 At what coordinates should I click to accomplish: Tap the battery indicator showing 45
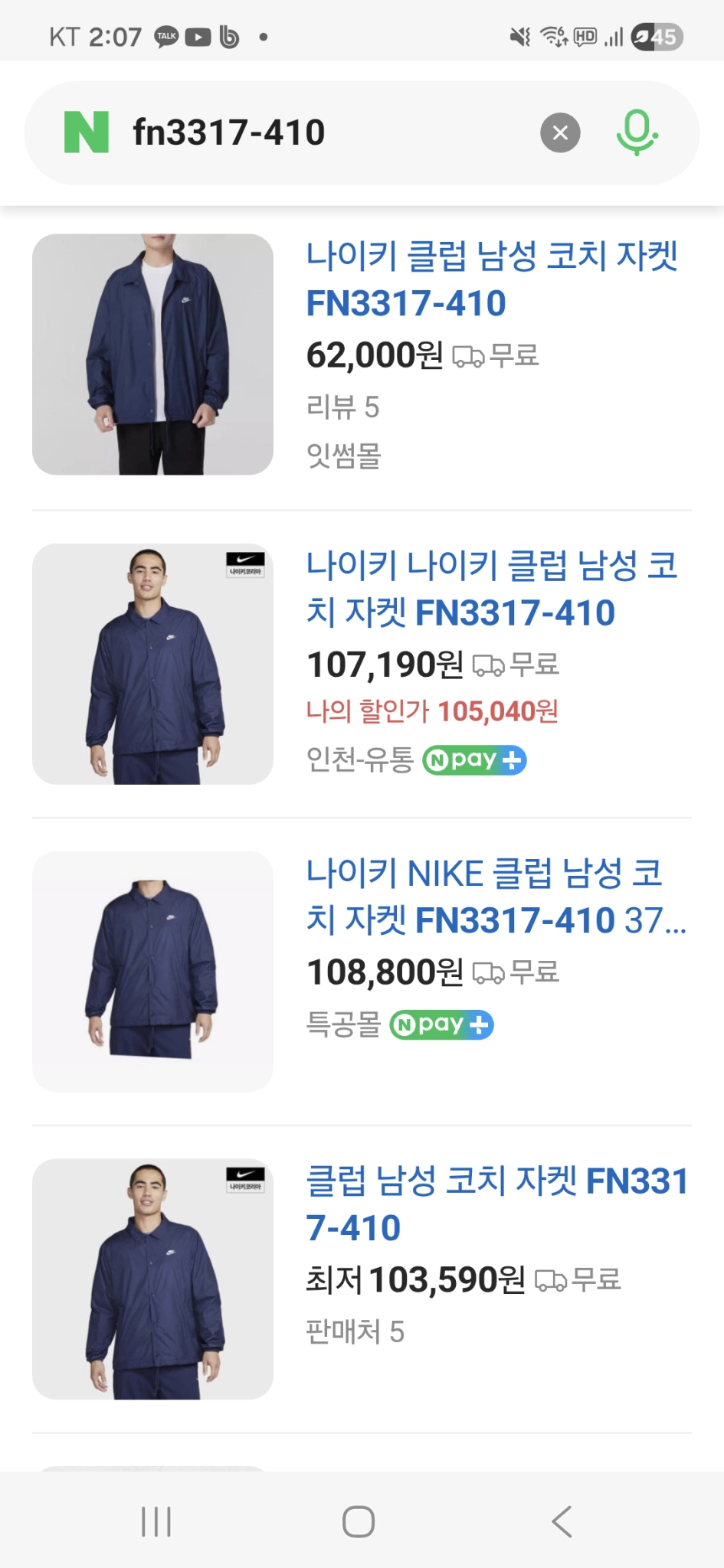tap(655, 35)
